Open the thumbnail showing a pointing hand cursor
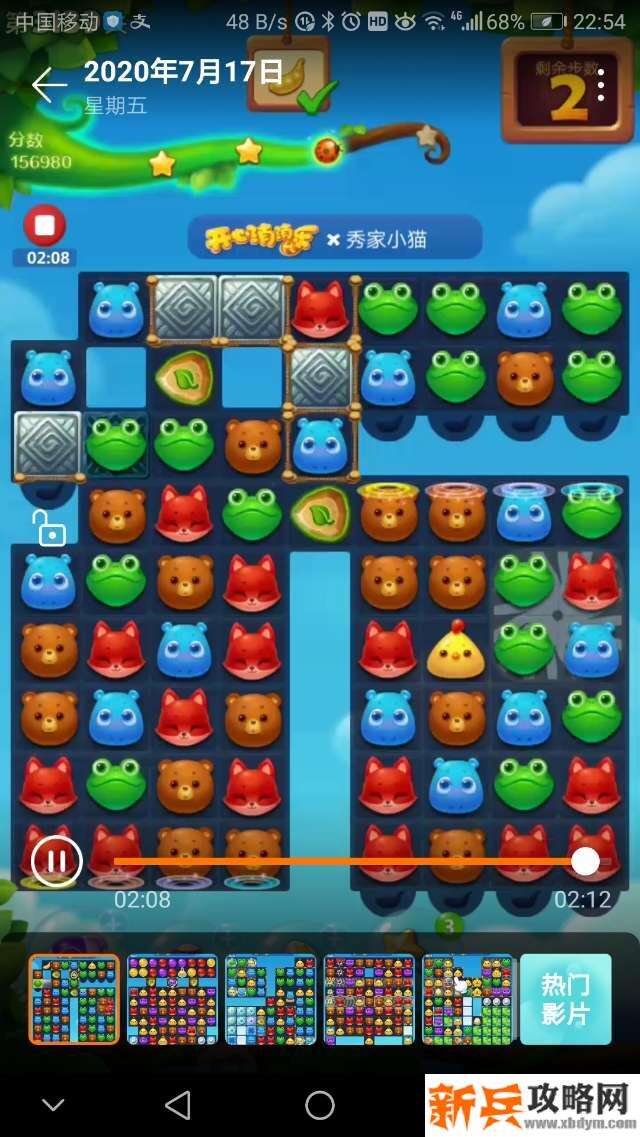The height and width of the screenshot is (1137, 640). point(468,999)
